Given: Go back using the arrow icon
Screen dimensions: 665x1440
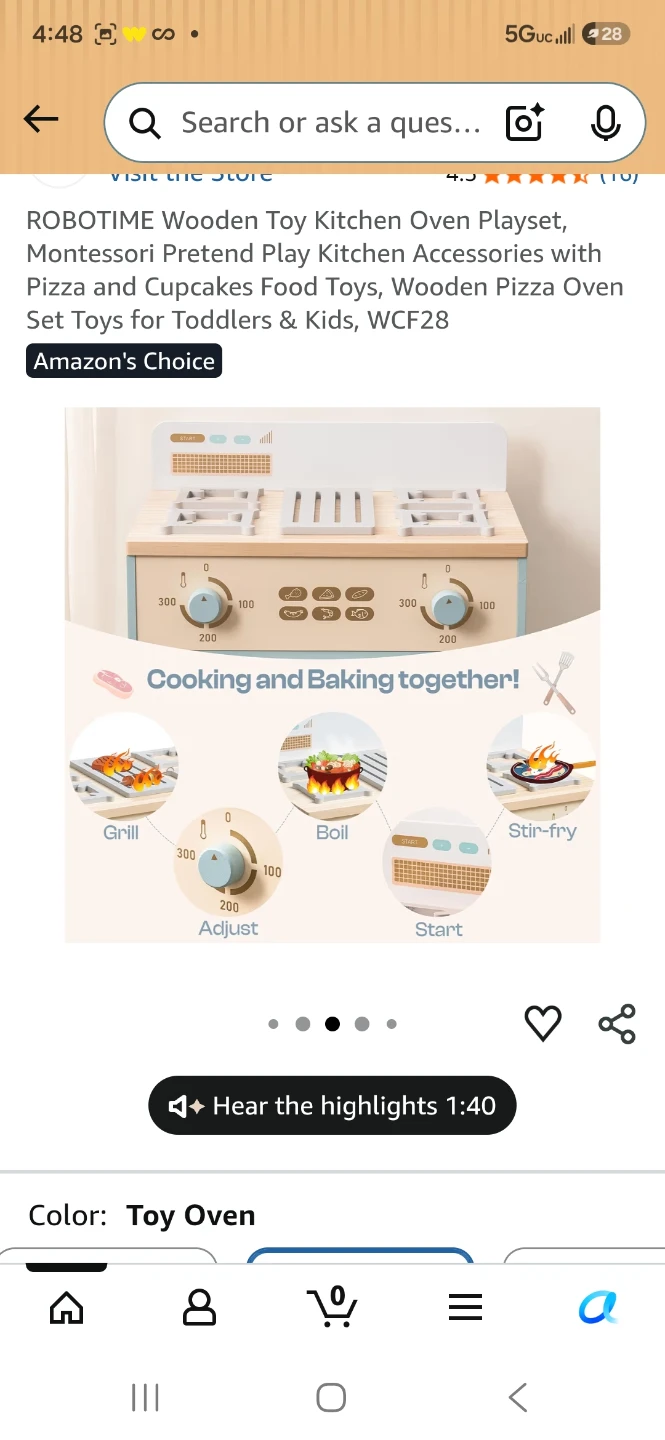Looking at the screenshot, I should coord(41,120).
